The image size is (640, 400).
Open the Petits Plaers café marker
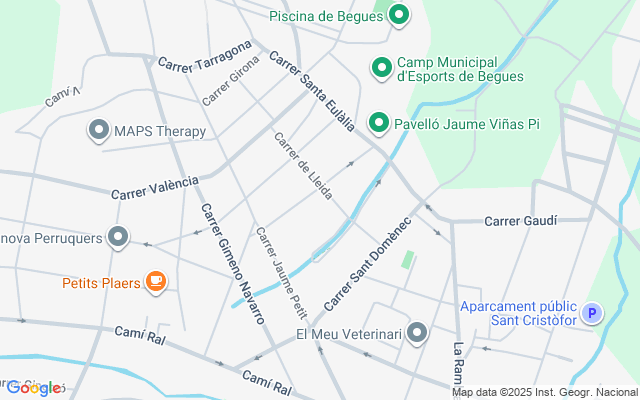[155, 282]
